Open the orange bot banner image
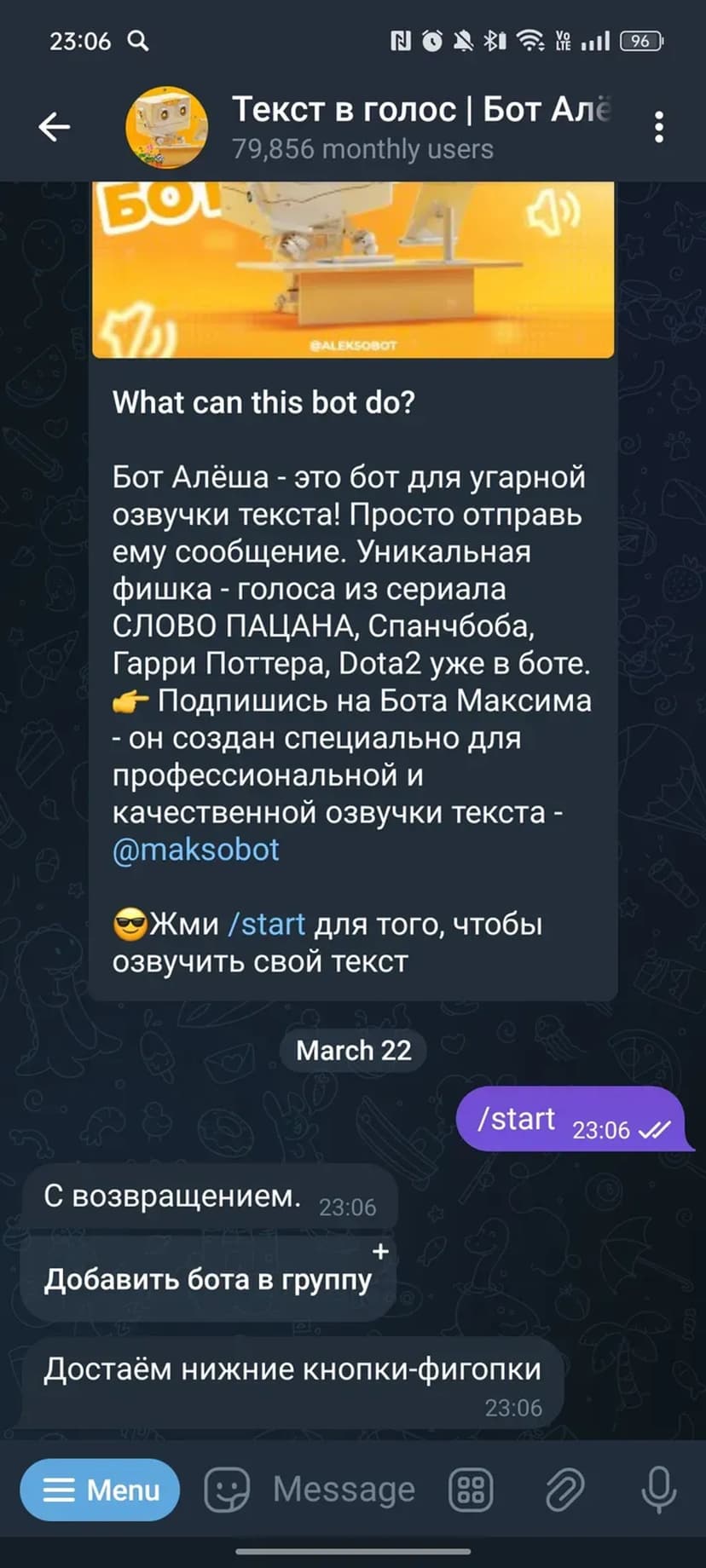Screen dimensions: 706x1568 pos(353,268)
